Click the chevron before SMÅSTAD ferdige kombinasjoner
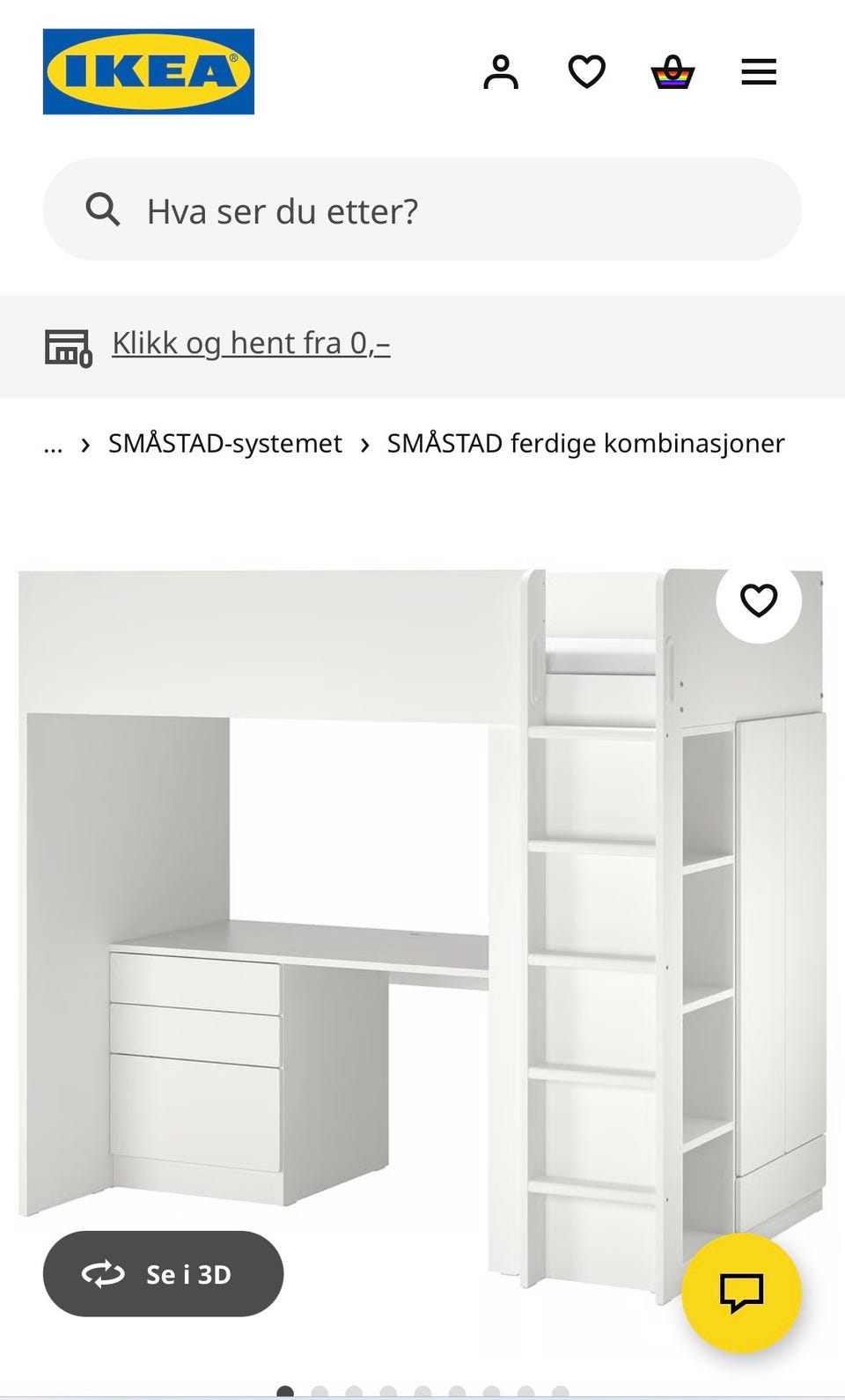This screenshot has height=1400, width=845. click(364, 445)
